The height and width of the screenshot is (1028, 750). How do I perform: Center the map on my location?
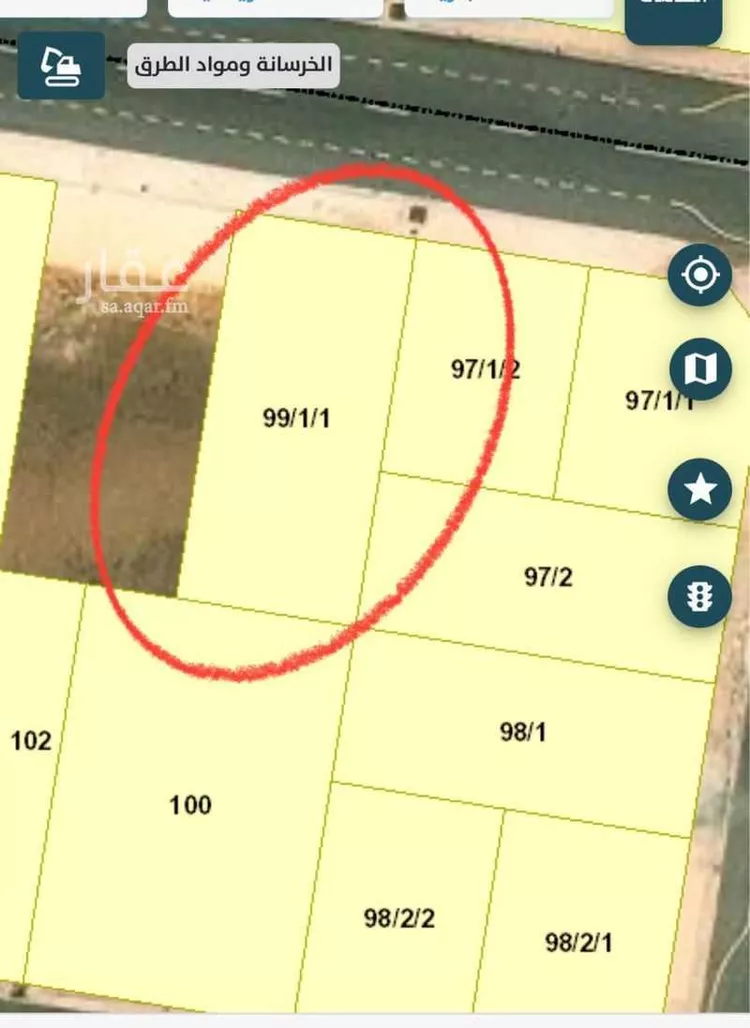click(700, 274)
